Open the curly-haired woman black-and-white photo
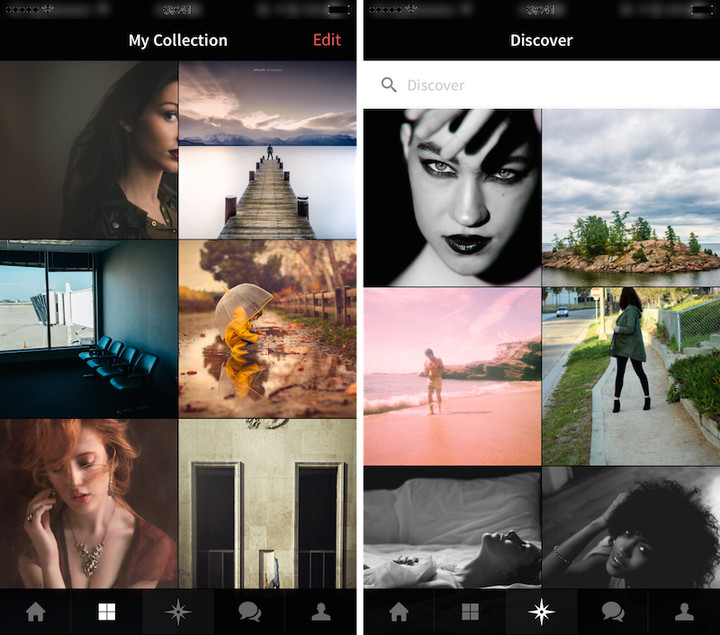720x635 pixels. (x=631, y=527)
